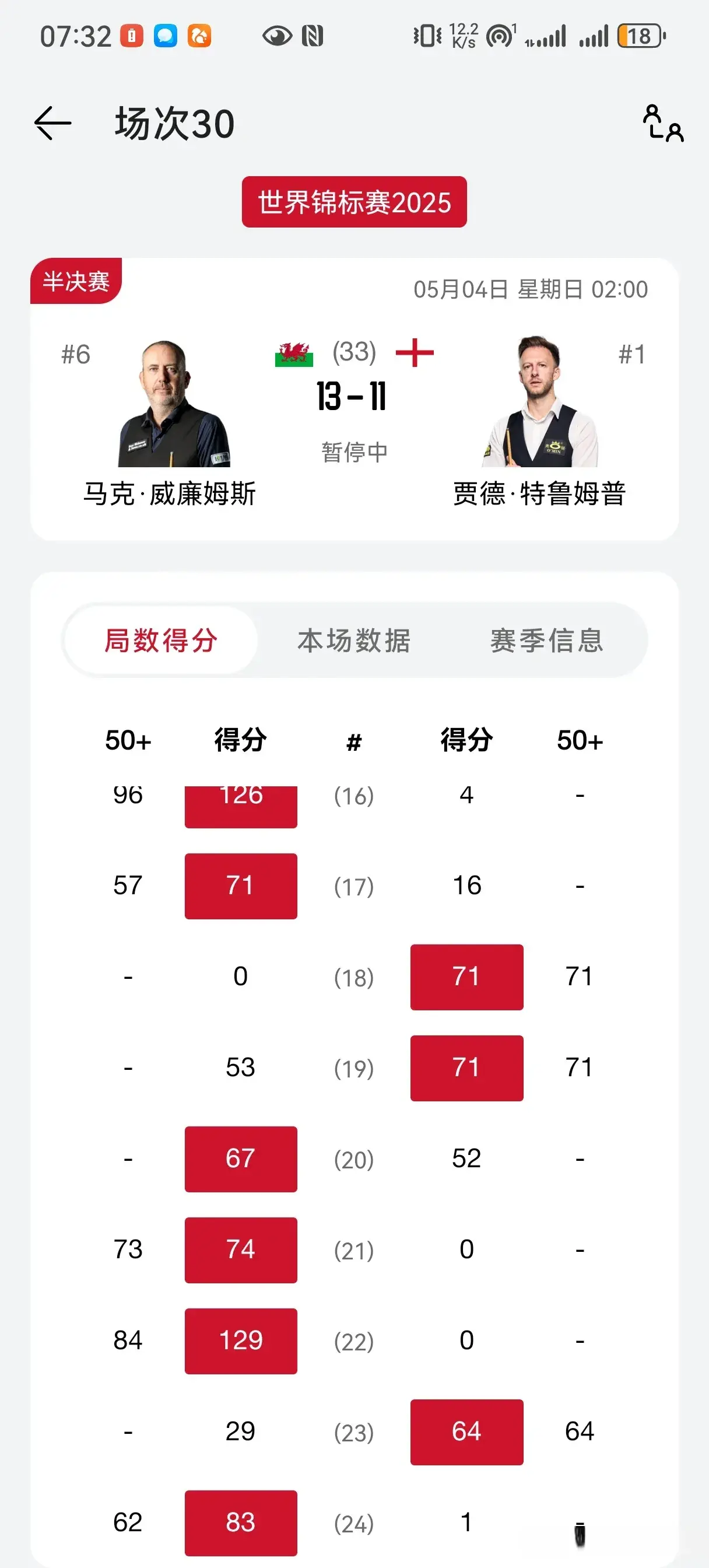
Task: Go back using the arrow icon
Action: 52,123
